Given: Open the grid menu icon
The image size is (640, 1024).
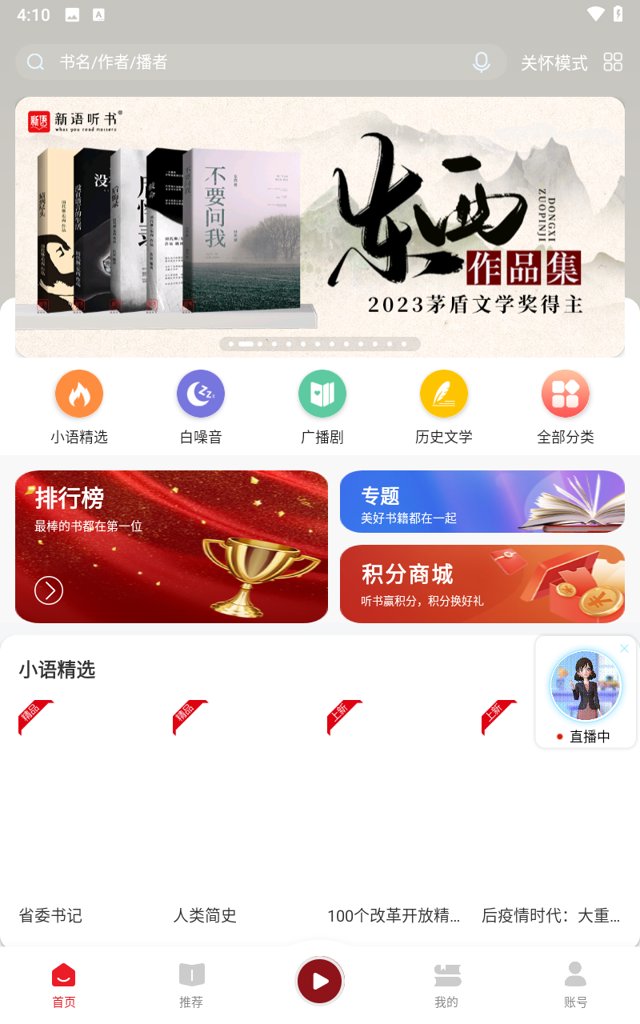Looking at the screenshot, I should point(613,62).
